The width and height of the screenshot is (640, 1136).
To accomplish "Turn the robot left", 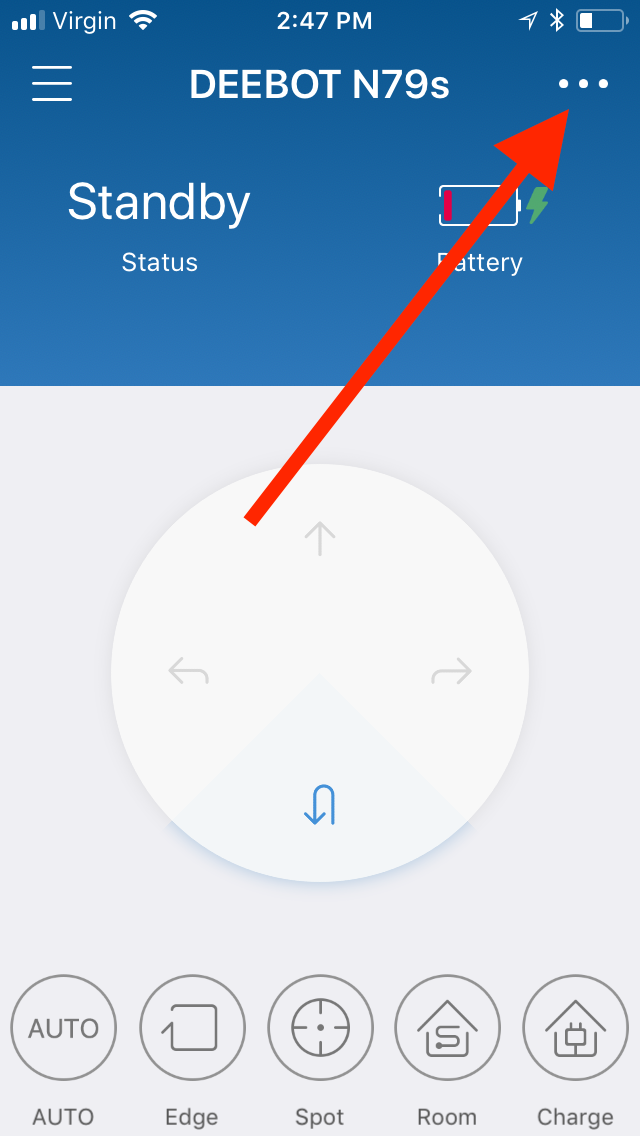I will 189,671.
